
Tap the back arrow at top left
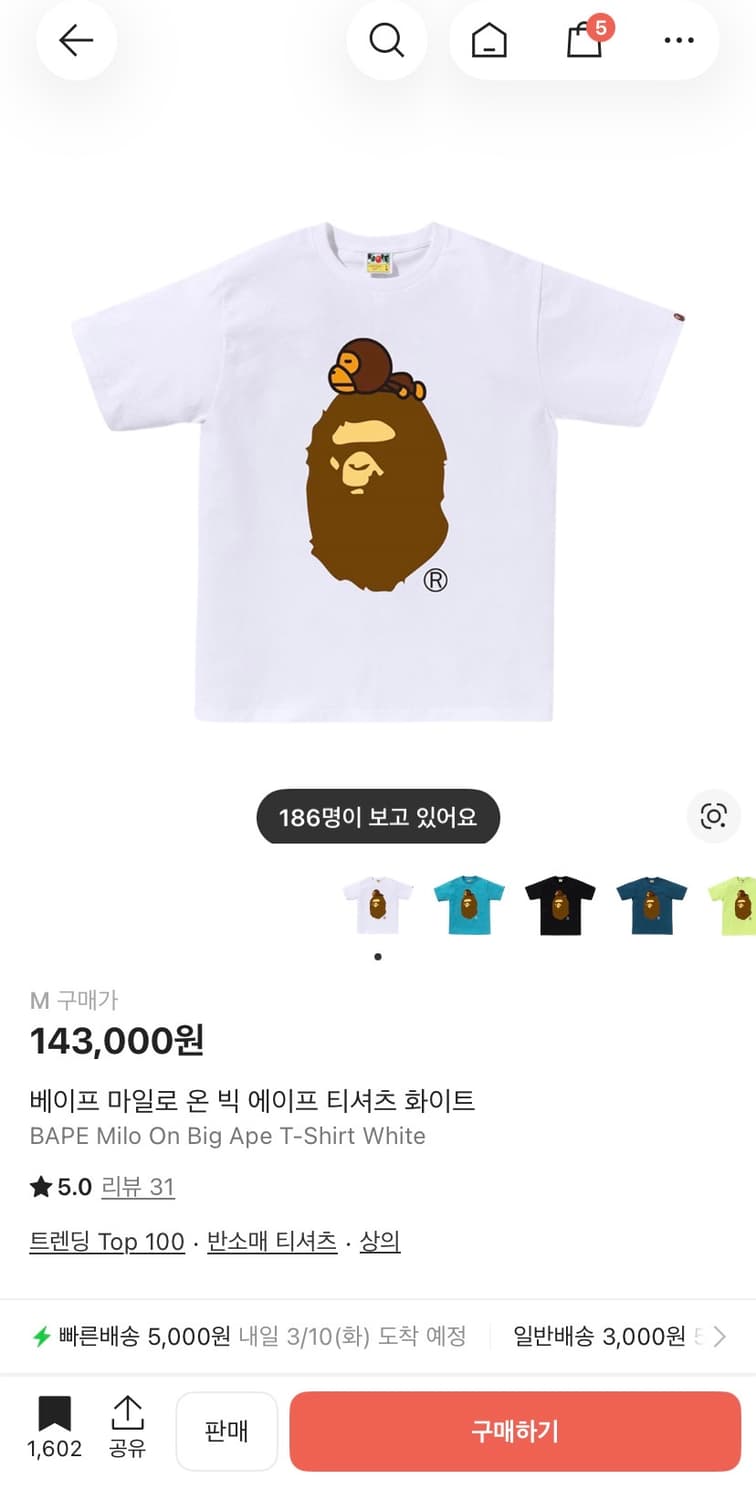76,41
